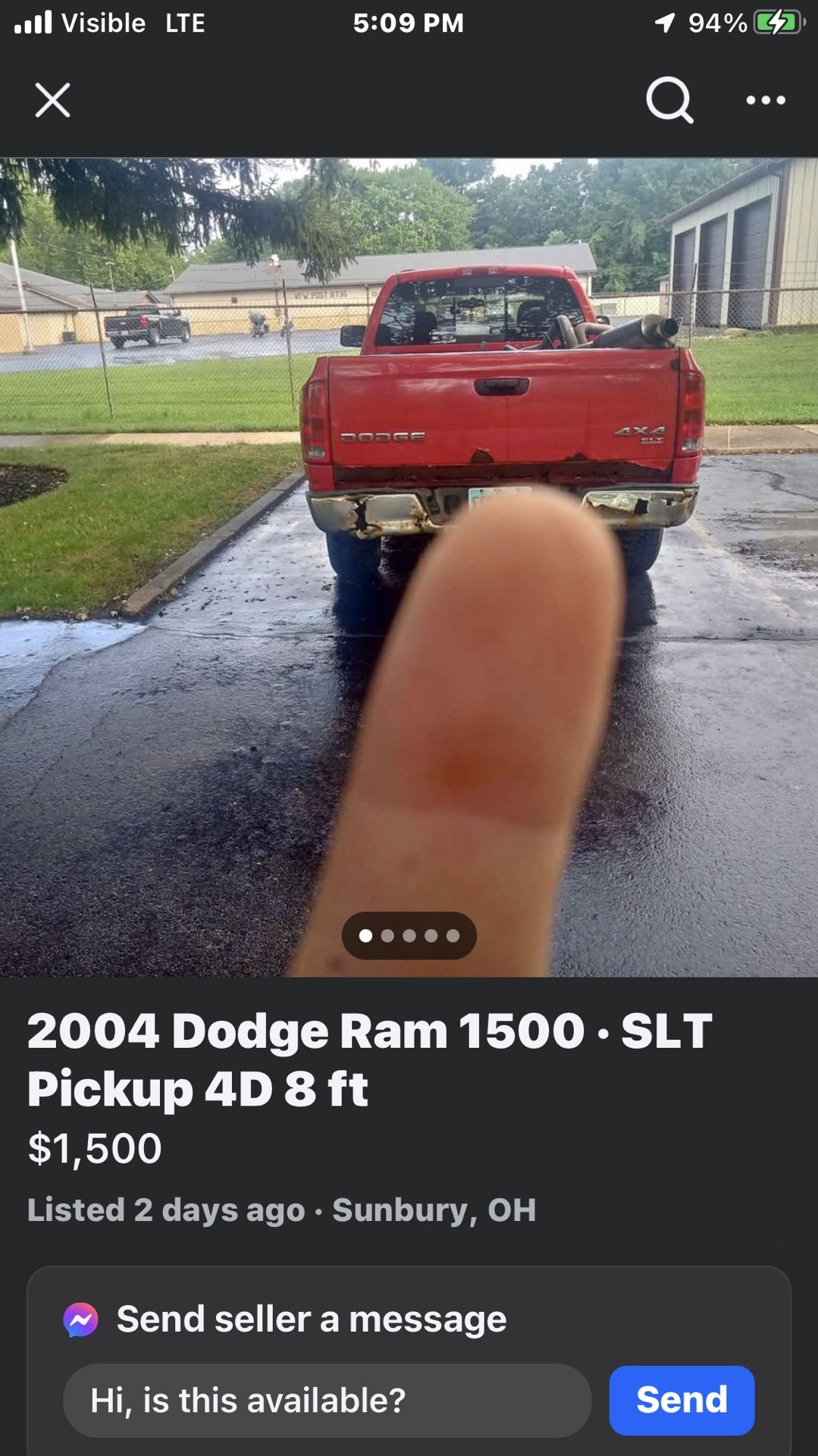This screenshot has width=818, height=1456.
Task: Tap the photo page indicator dots
Action: (409, 936)
